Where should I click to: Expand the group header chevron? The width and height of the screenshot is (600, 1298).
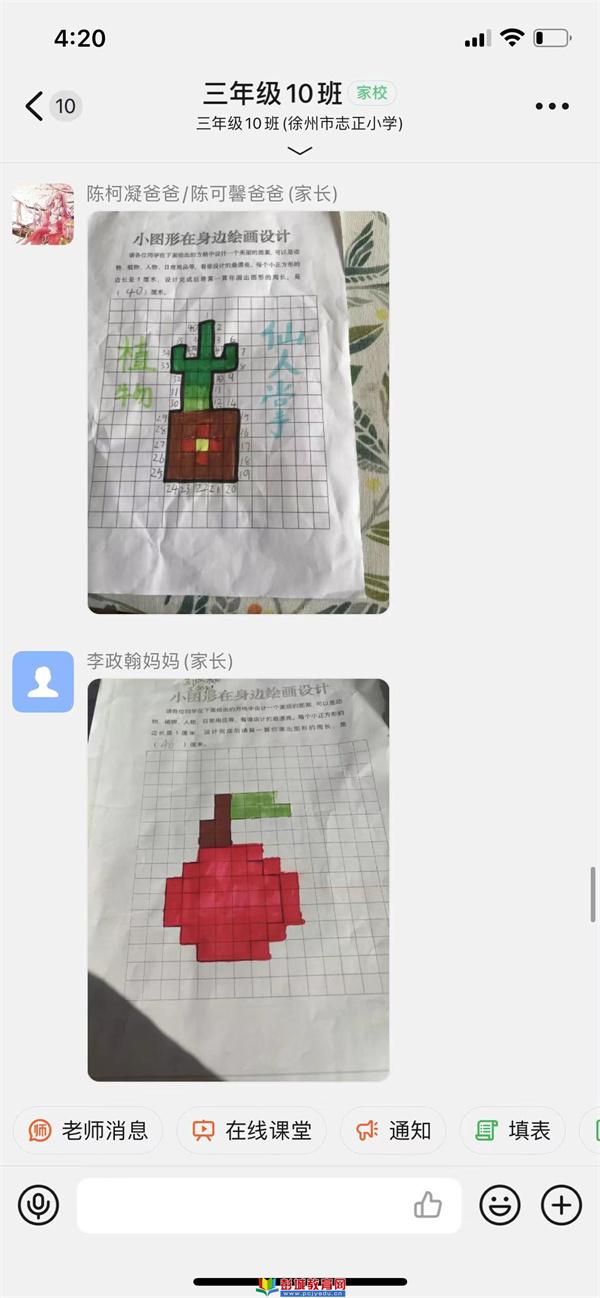tap(300, 150)
